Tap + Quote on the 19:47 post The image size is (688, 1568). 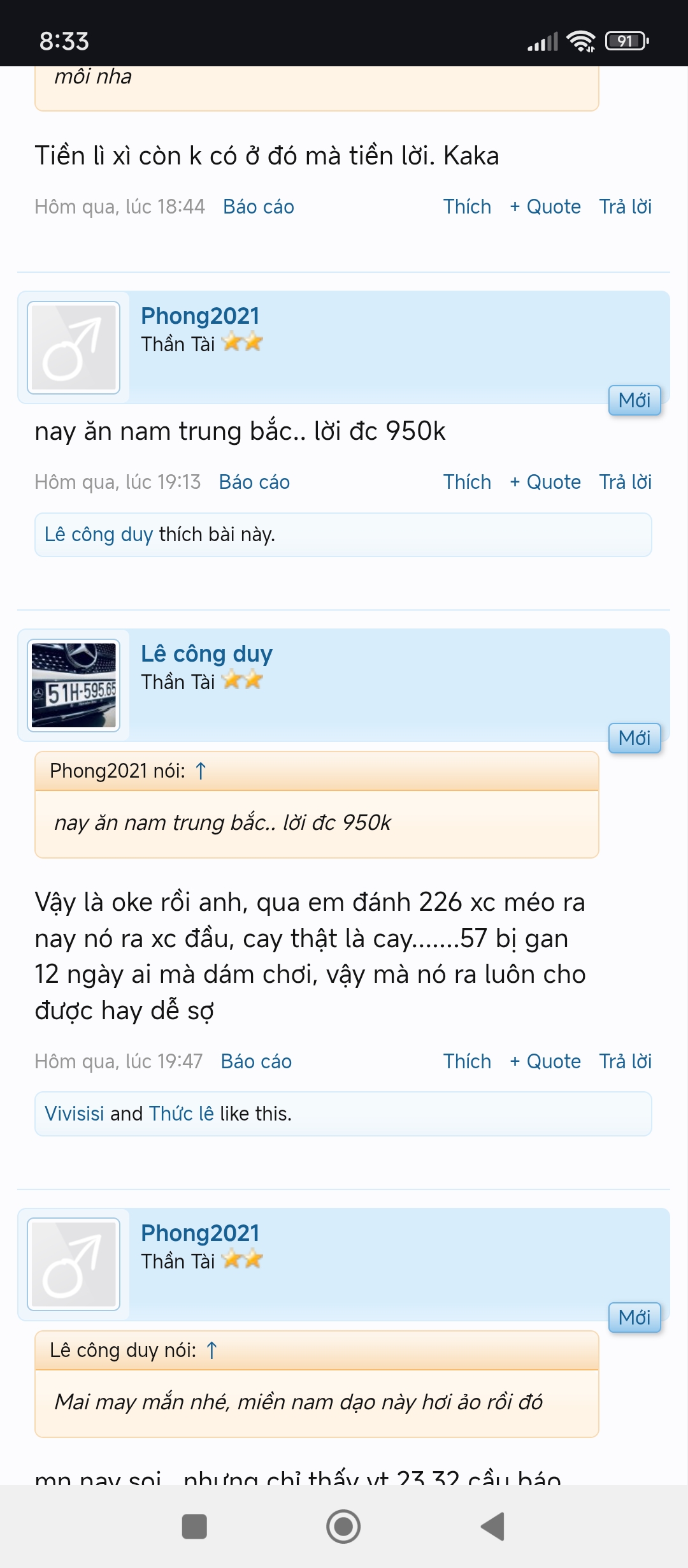point(545,1061)
